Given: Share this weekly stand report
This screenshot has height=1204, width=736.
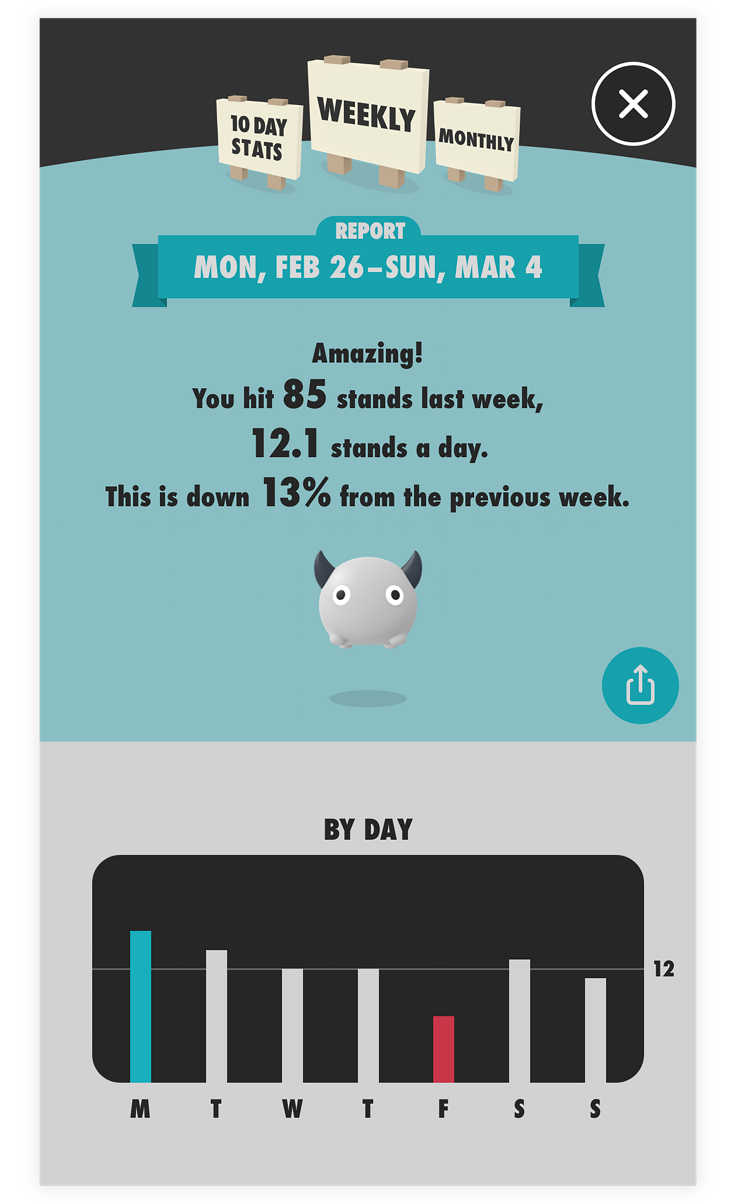Looking at the screenshot, I should click(640, 686).
